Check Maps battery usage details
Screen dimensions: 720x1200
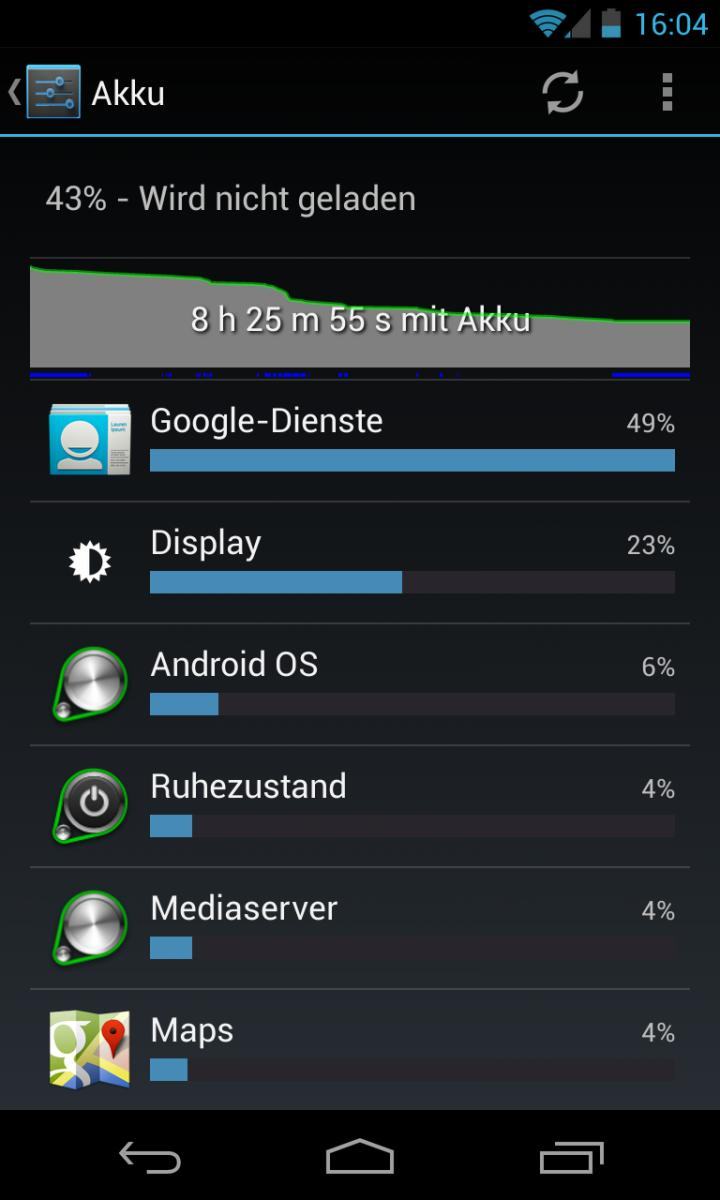pos(360,1050)
